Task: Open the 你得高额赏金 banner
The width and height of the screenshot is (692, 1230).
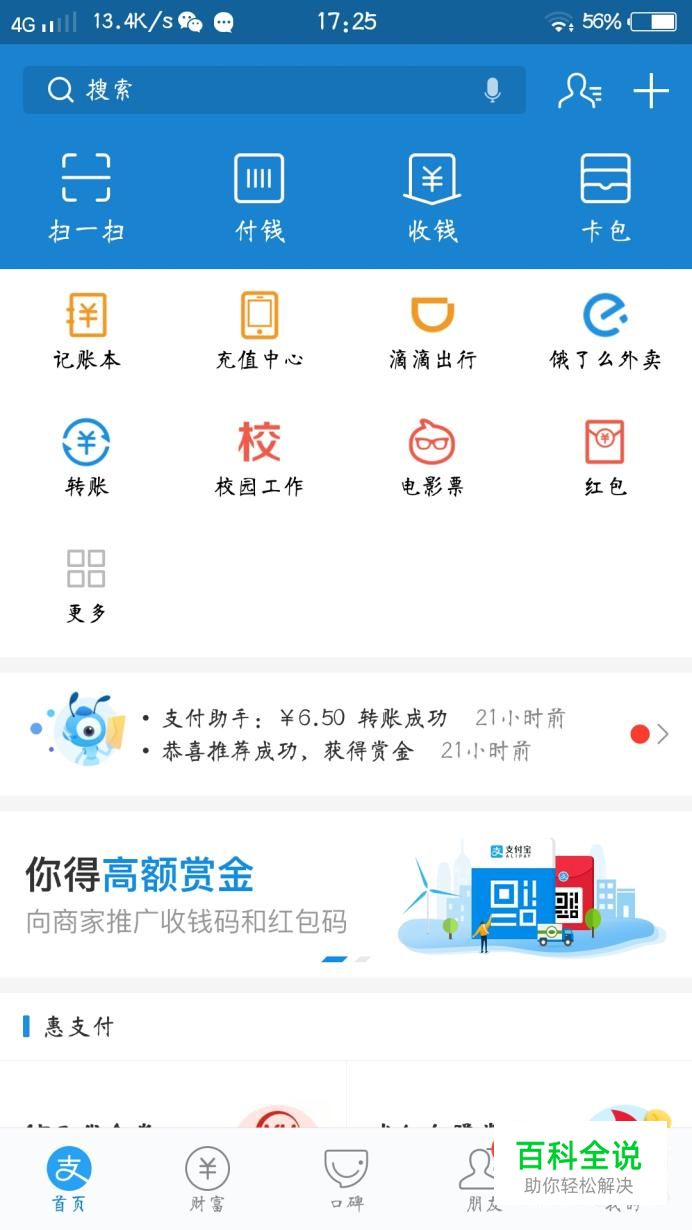Action: (345, 892)
